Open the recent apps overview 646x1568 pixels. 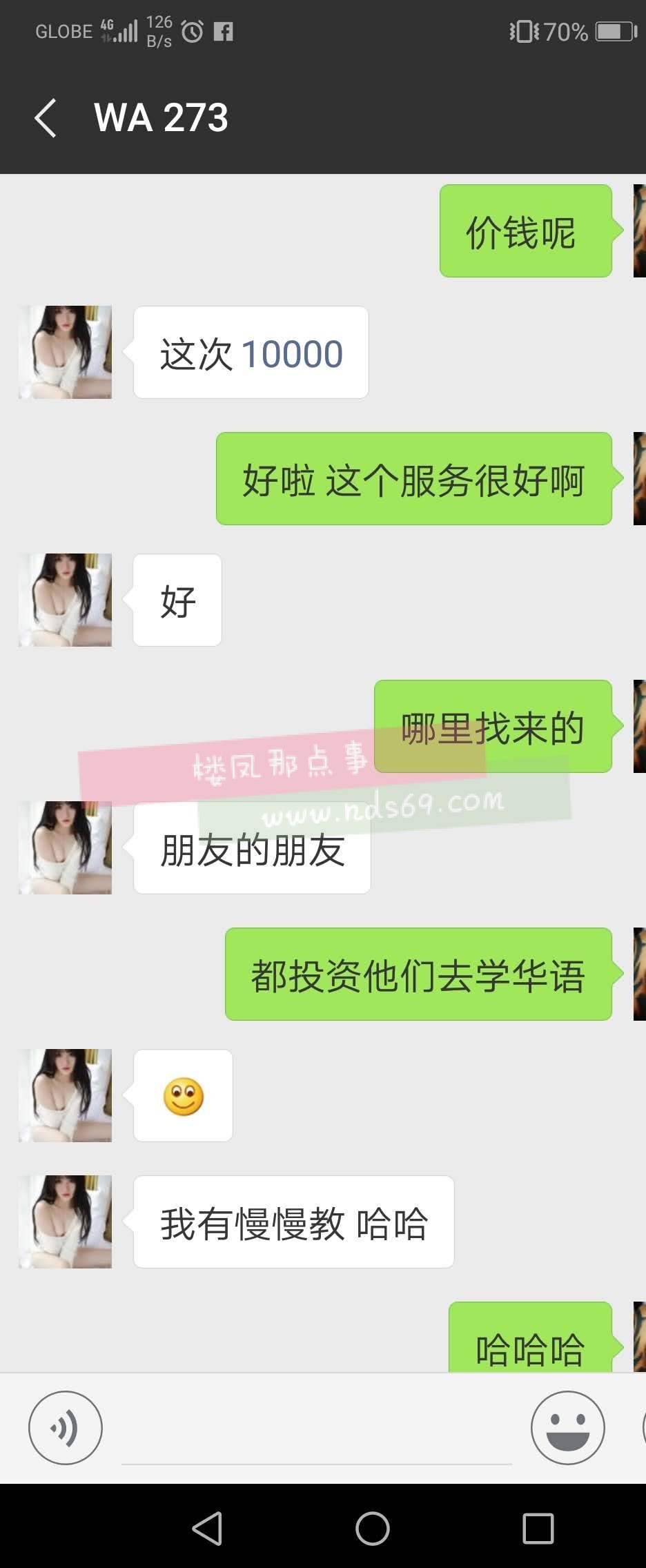(538, 1528)
